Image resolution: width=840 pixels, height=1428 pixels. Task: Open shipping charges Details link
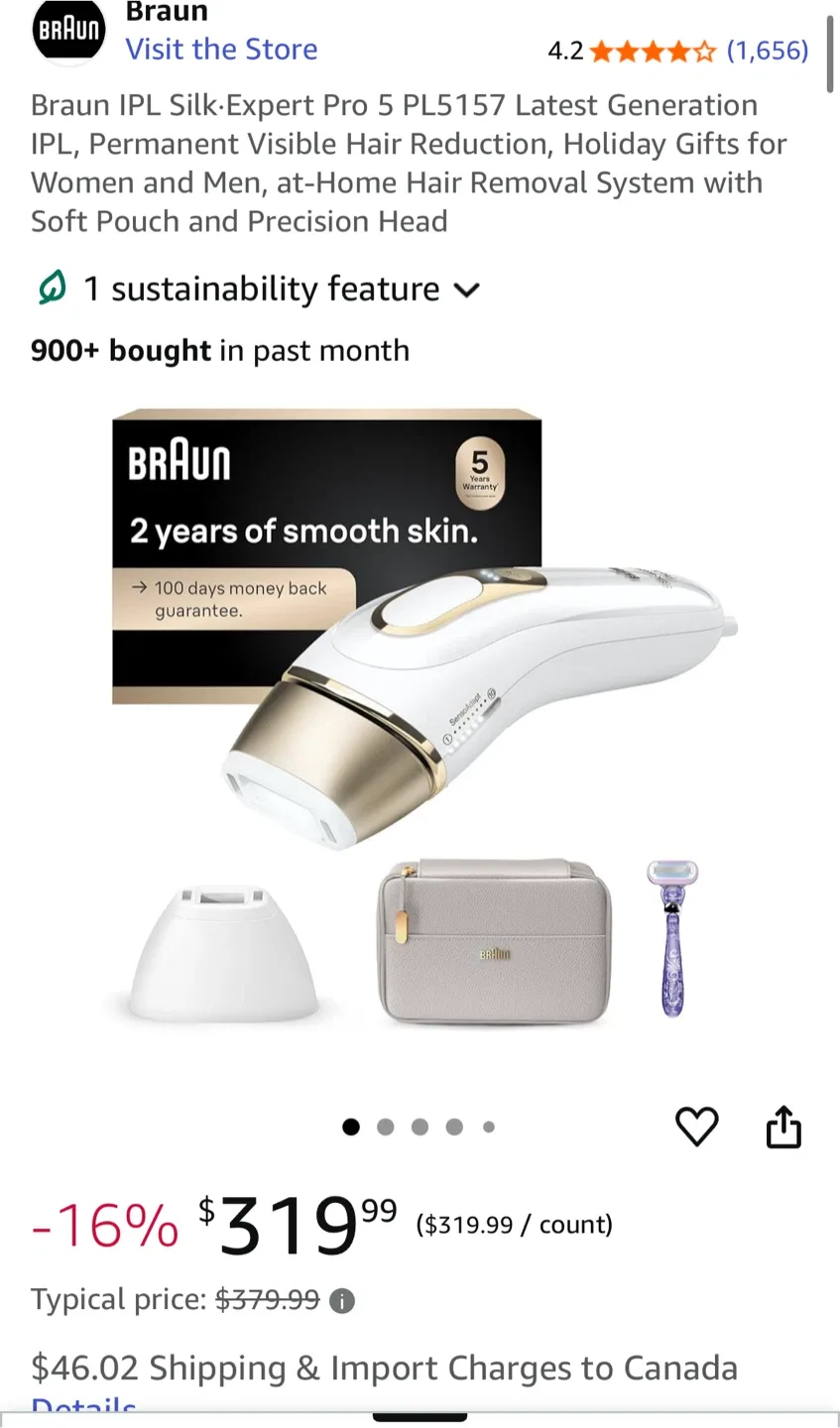[x=83, y=1406]
